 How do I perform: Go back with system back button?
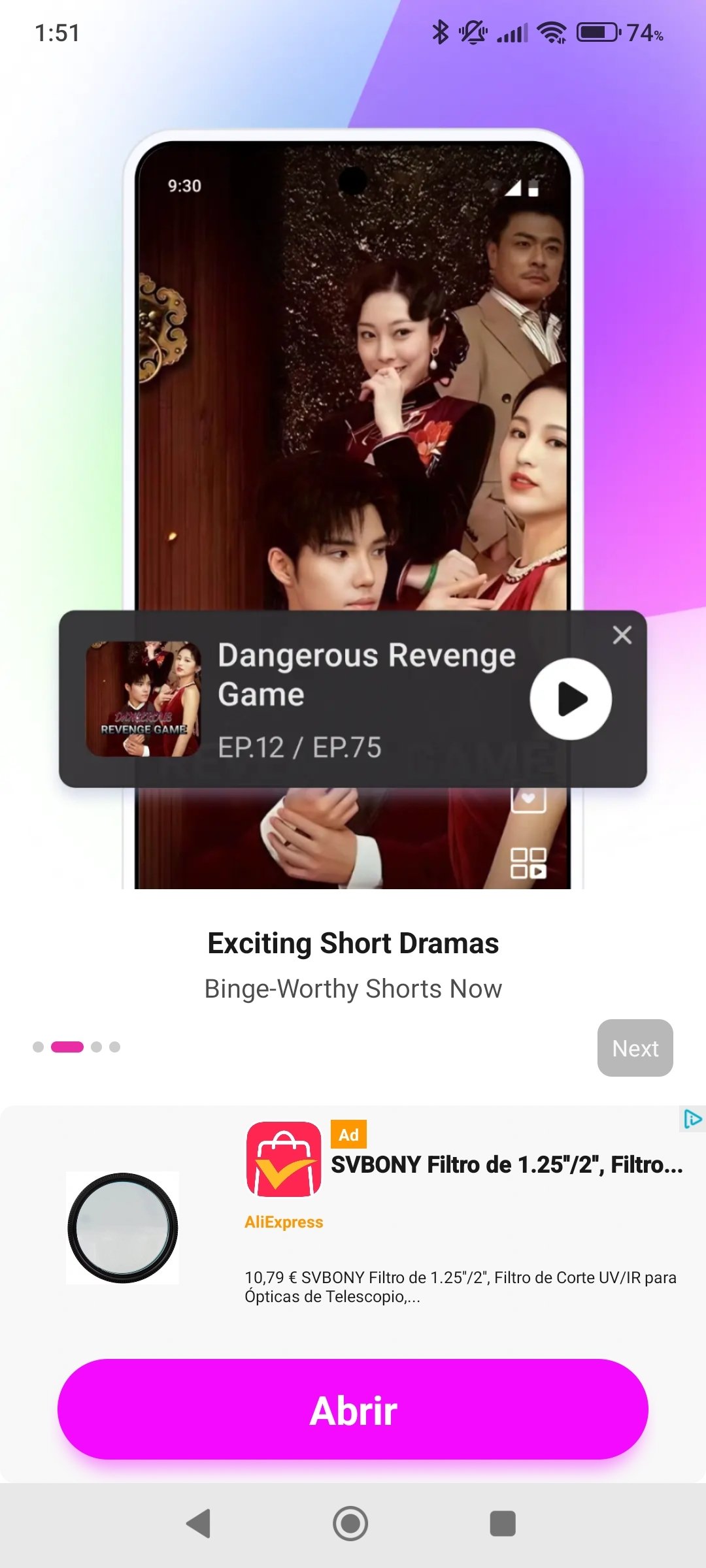199,1524
